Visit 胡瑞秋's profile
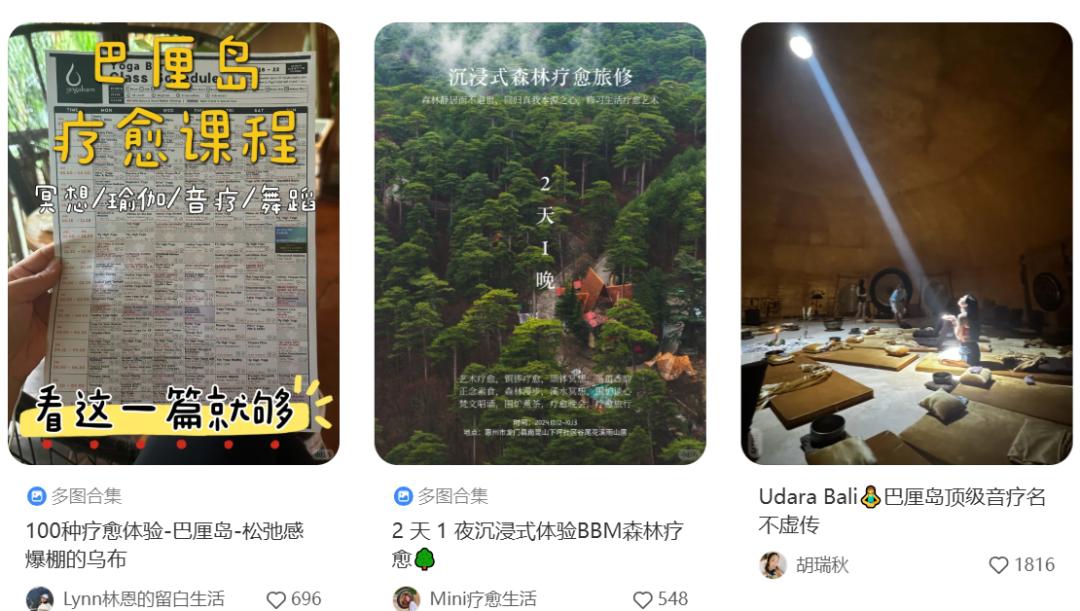This screenshot has height=611, width=1080. tap(822, 565)
